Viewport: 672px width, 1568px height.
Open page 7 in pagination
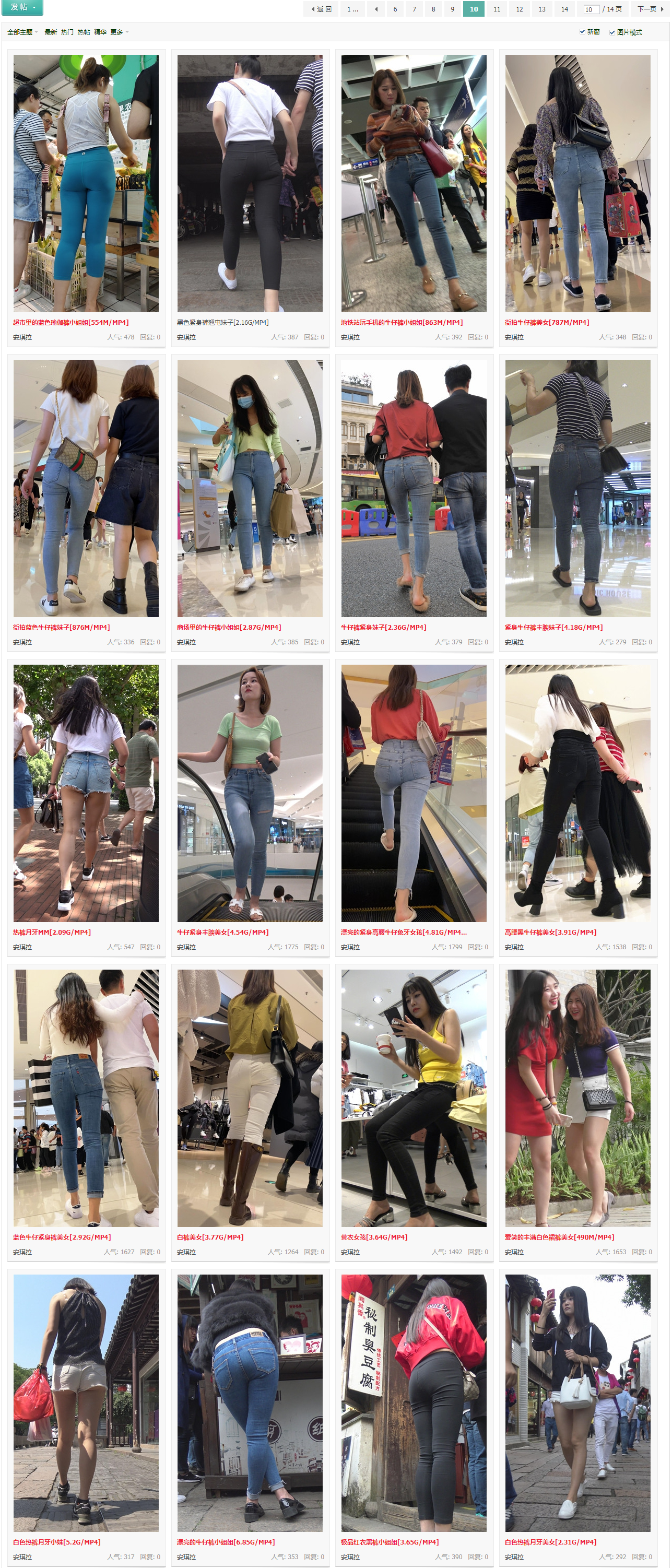tap(415, 9)
